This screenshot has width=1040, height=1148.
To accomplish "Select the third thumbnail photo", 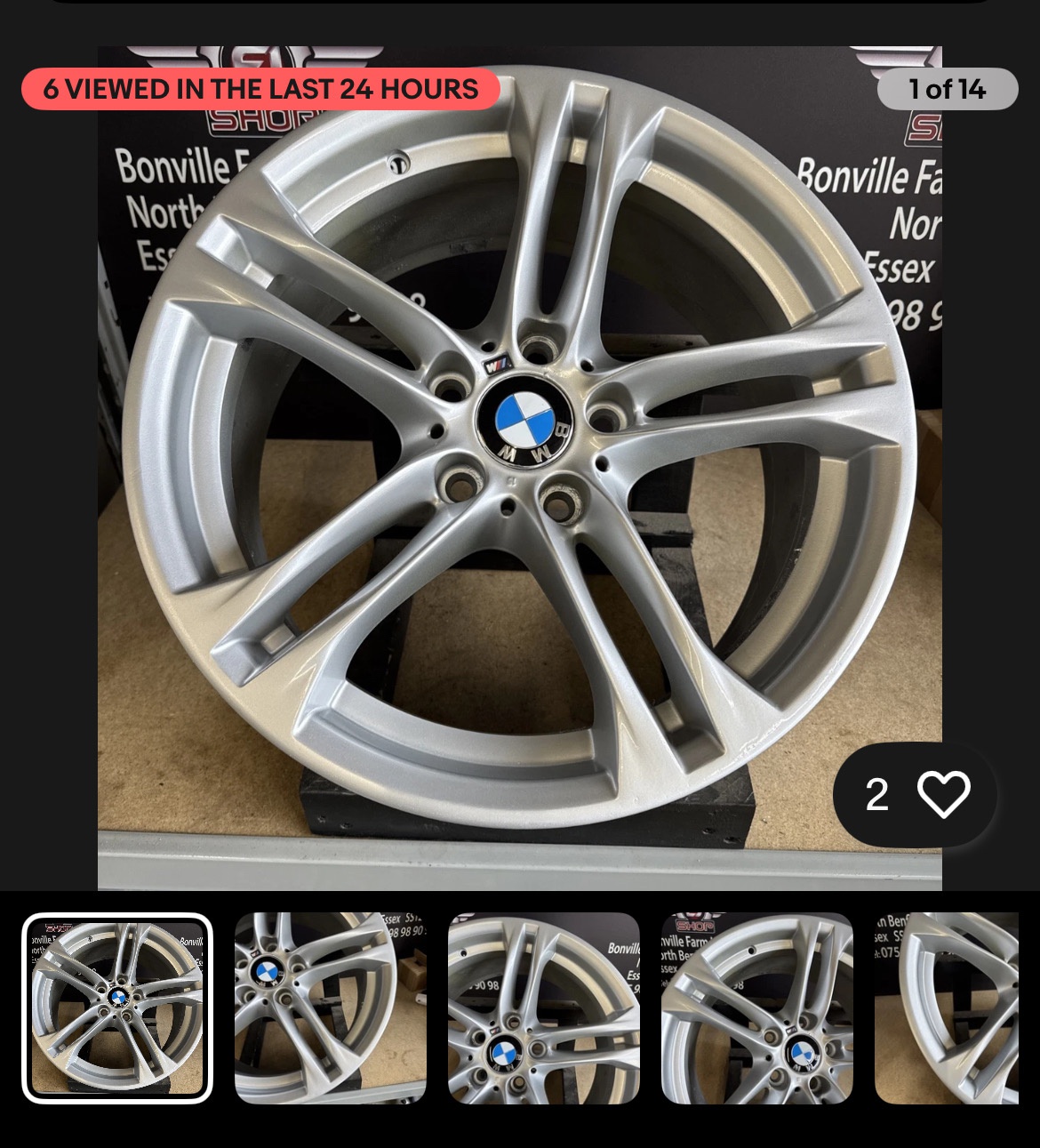I will pyautogui.click(x=543, y=1008).
